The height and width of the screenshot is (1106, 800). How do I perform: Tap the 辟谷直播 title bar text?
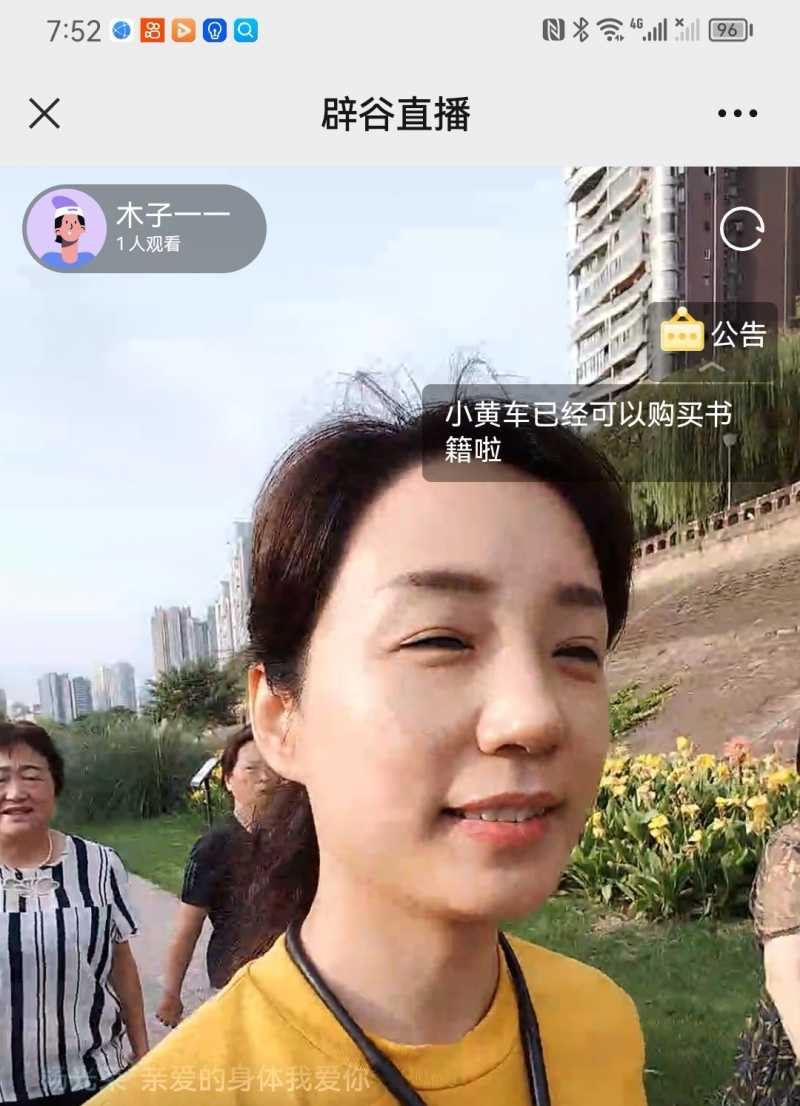point(398,113)
